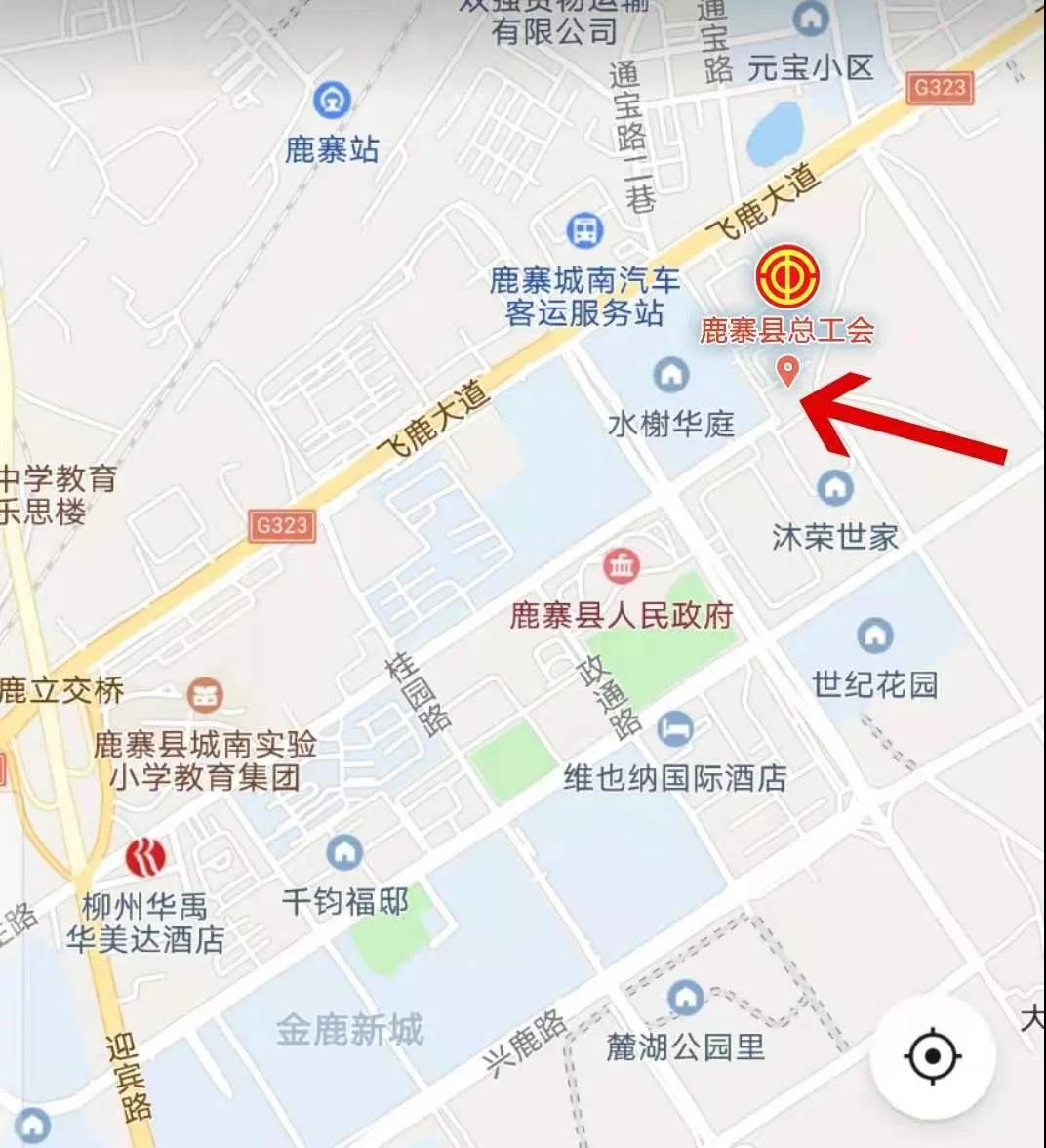Viewport: 1046px width, 1148px height.
Task: Select the 水榭华庭 residence marker
Action: click(x=670, y=374)
